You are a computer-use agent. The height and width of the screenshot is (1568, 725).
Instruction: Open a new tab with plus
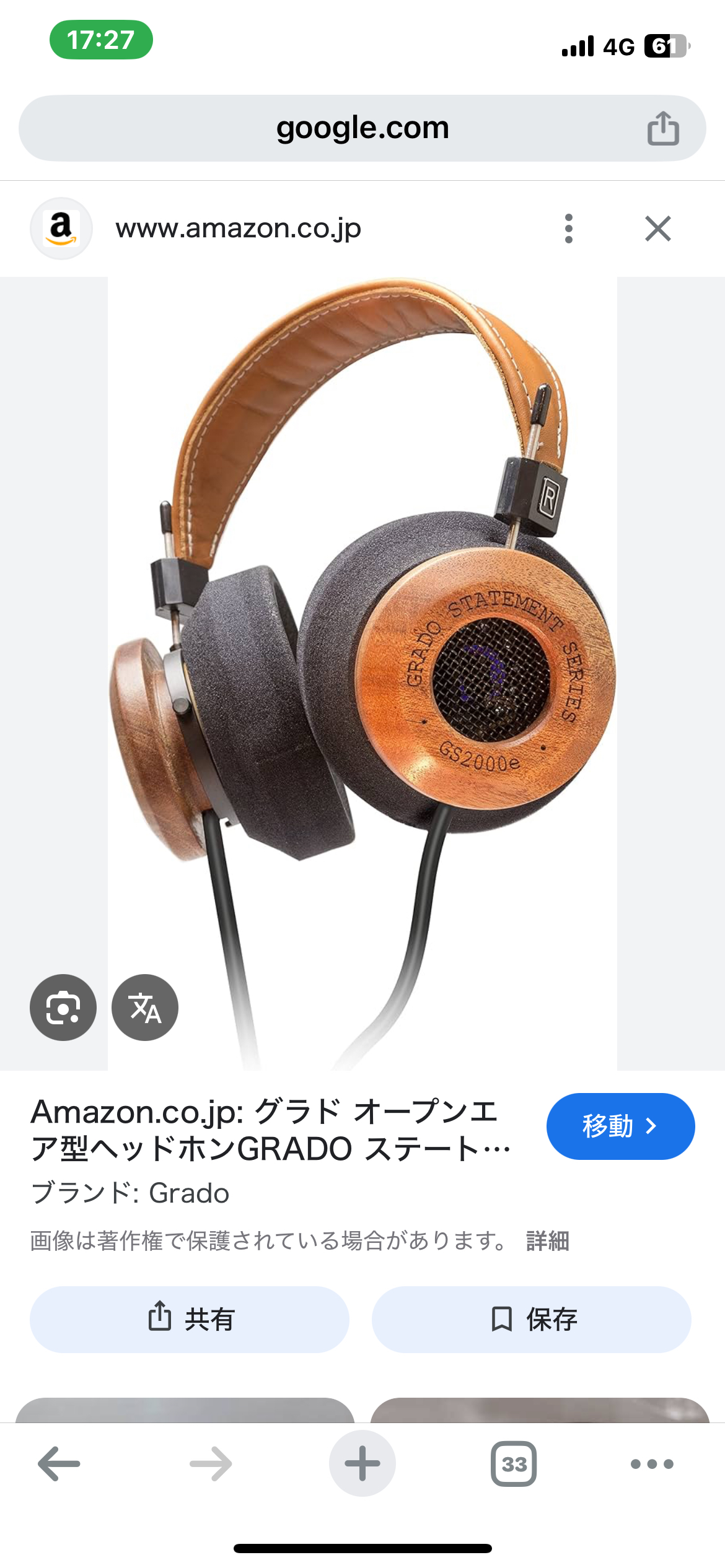[x=362, y=1464]
